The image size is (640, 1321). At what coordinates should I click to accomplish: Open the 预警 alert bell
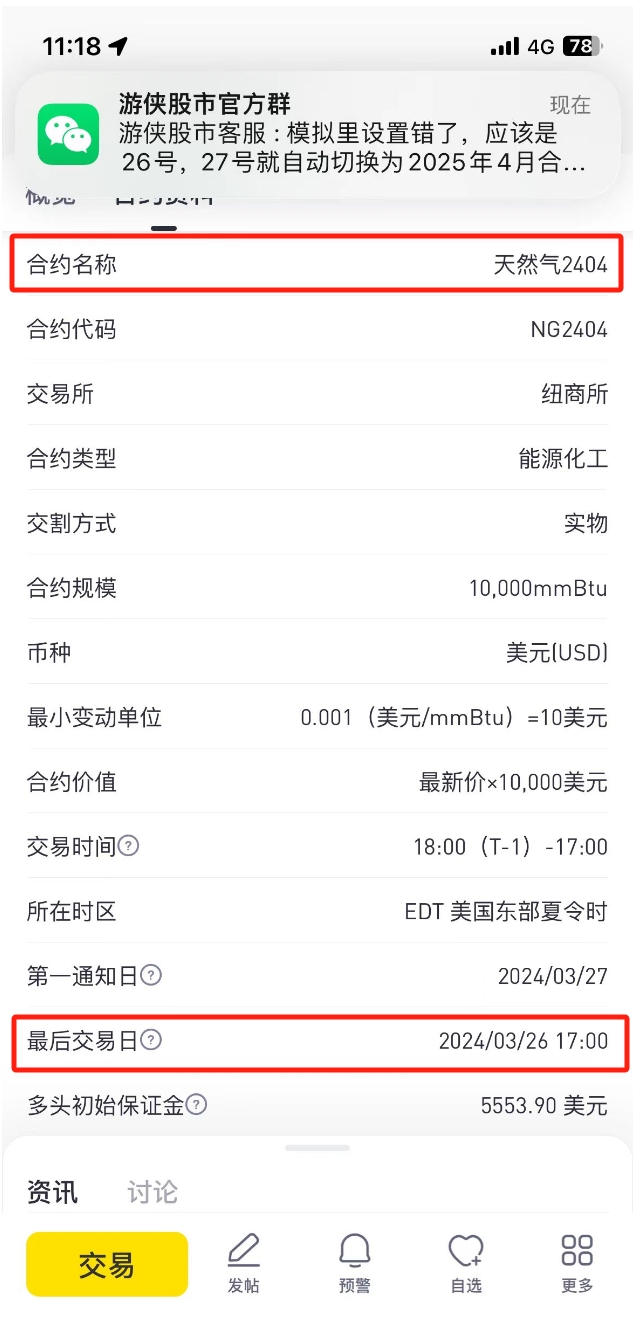click(x=354, y=1264)
